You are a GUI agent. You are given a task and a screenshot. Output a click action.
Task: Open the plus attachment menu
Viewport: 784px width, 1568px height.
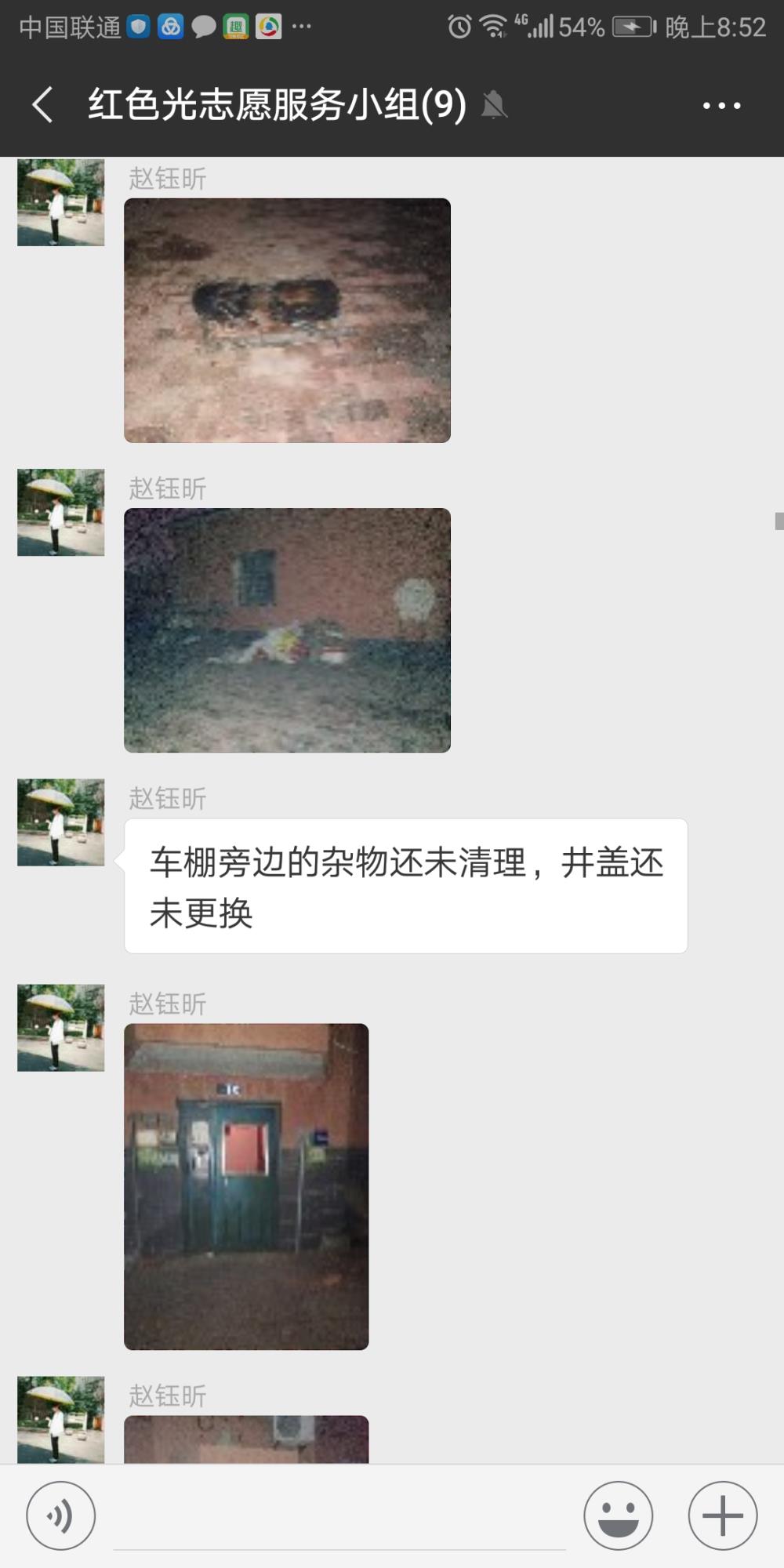(723, 1515)
